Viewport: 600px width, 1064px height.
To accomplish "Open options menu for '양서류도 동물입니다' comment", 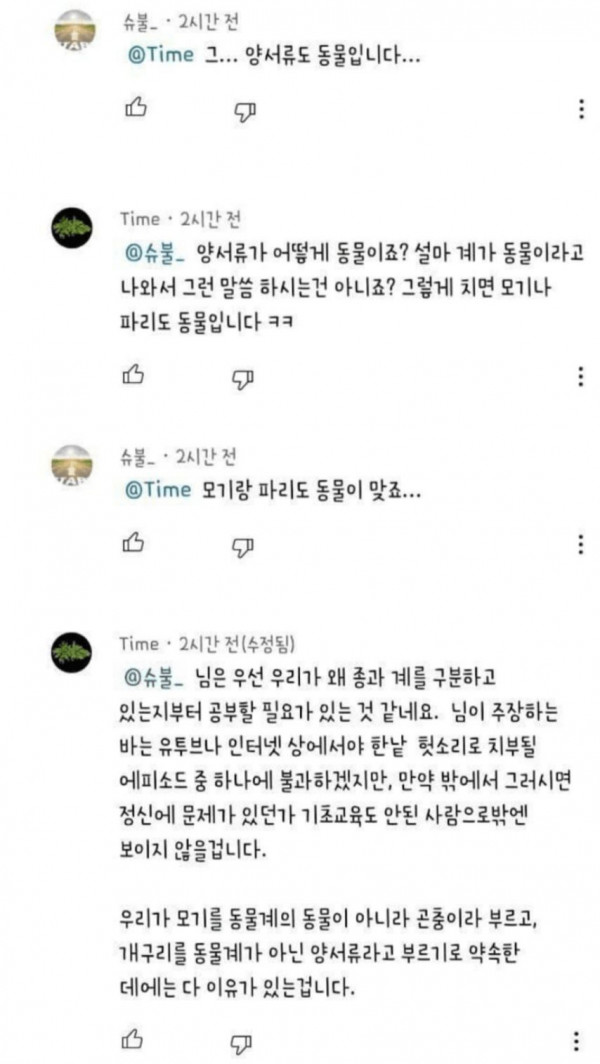I will 581,108.
